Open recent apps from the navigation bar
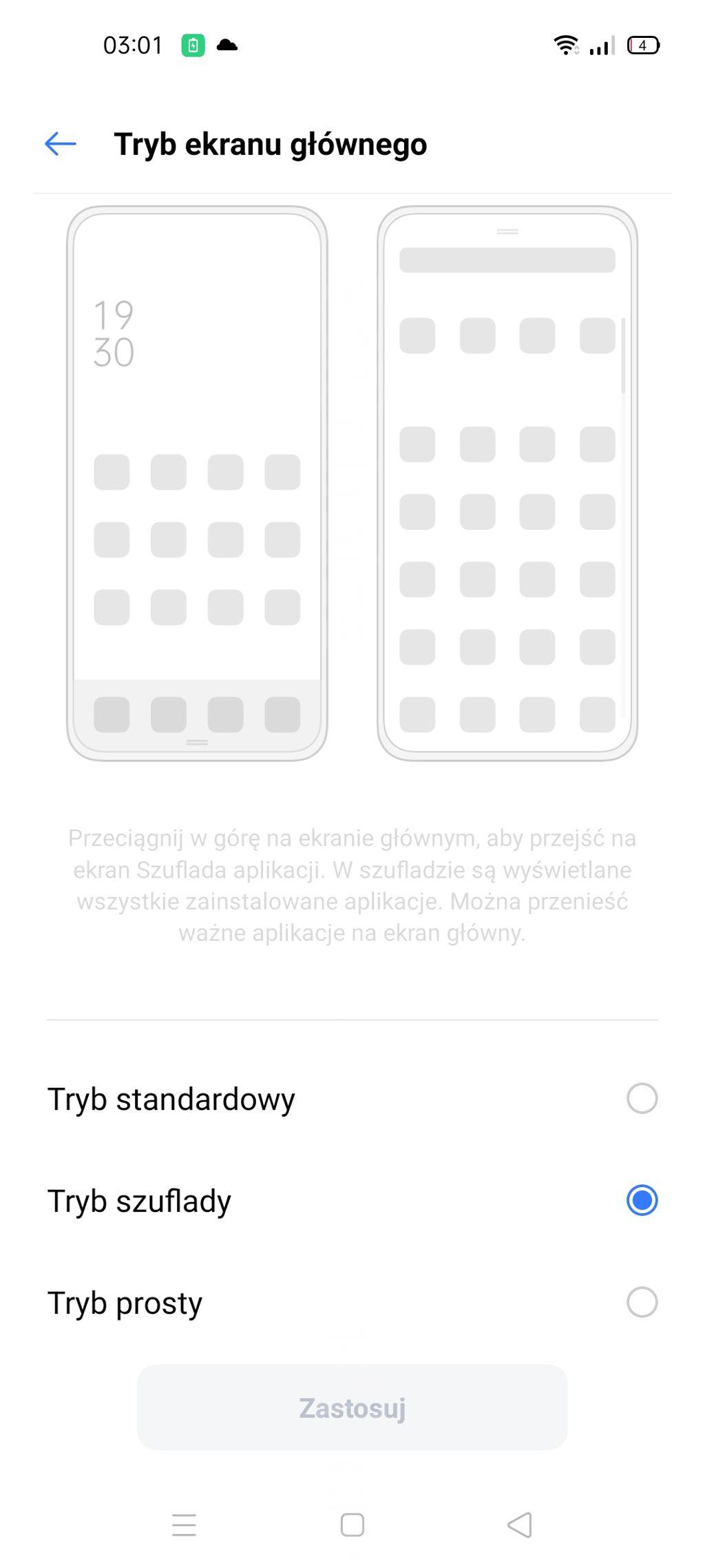 click(184, 1525)
